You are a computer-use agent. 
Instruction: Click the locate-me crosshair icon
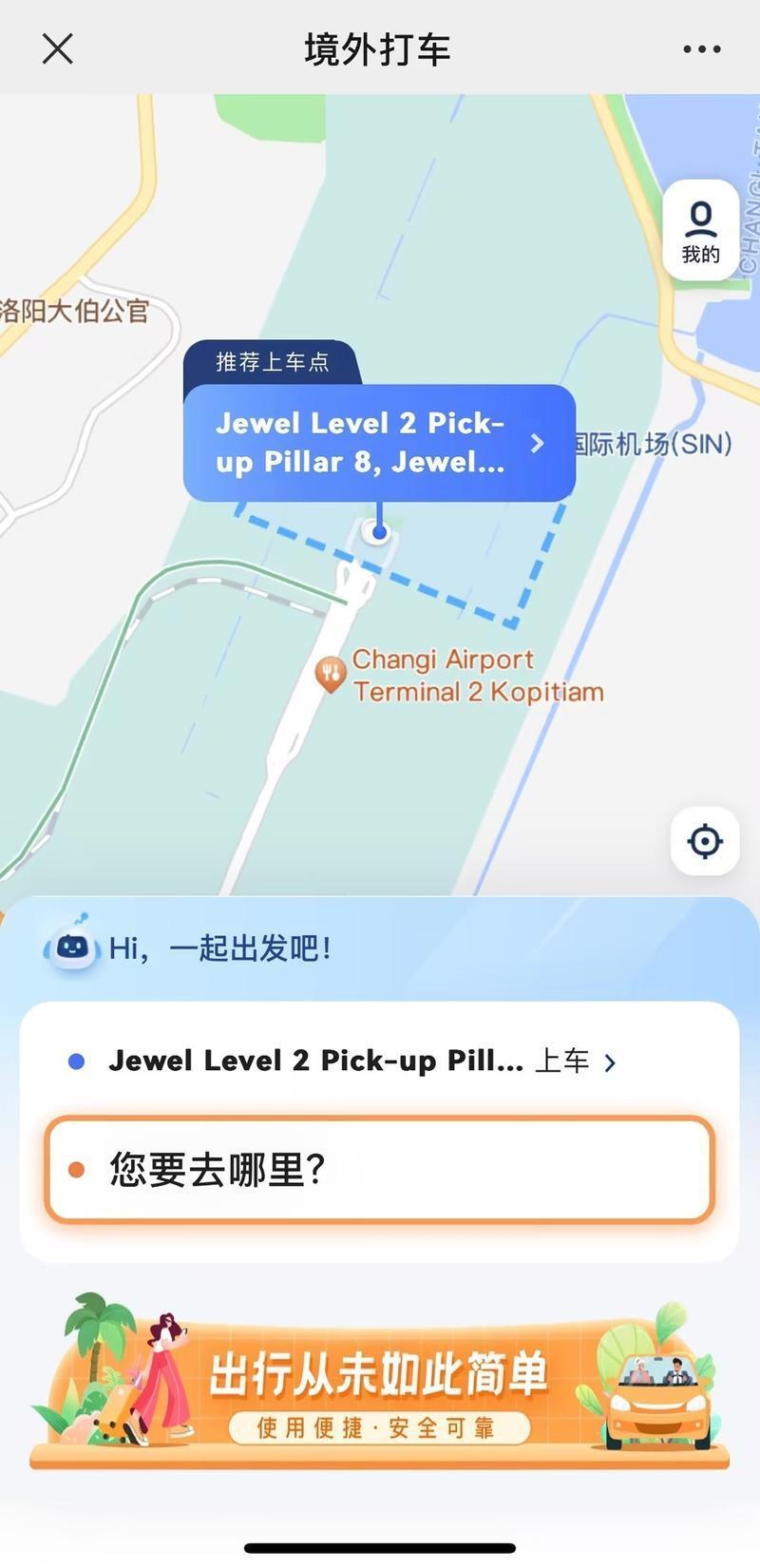point(704,841)
